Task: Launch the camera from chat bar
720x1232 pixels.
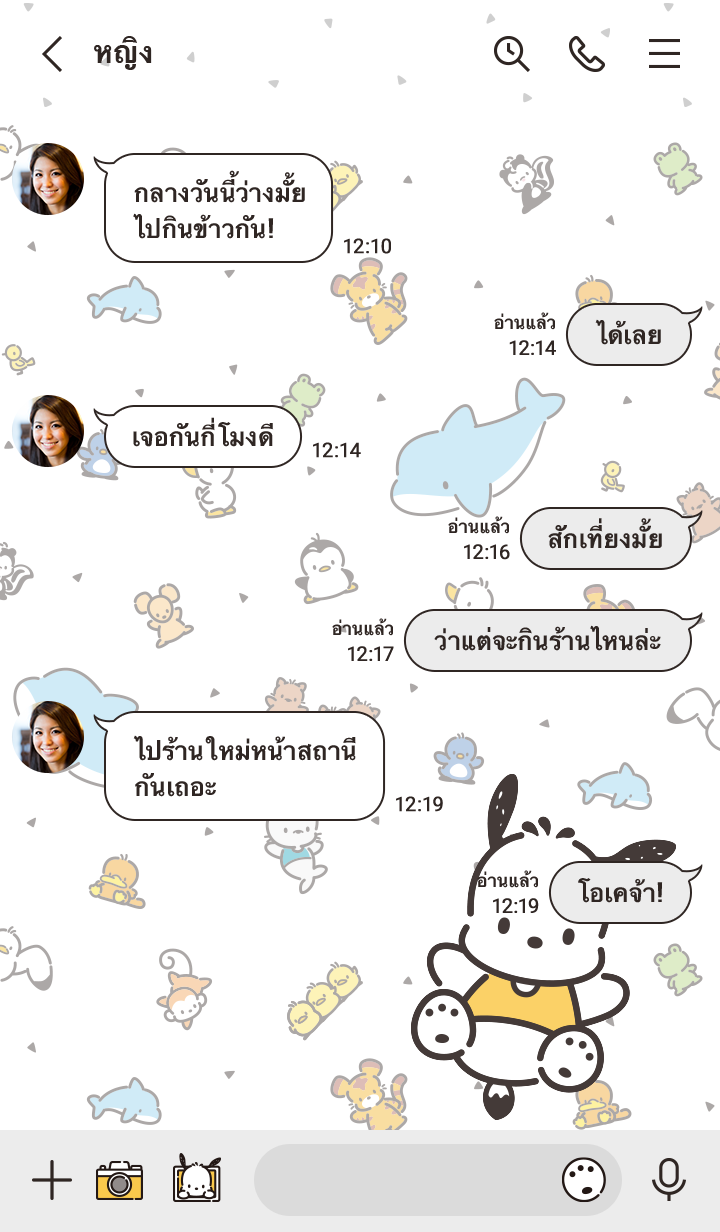Action: [120, 1181]
